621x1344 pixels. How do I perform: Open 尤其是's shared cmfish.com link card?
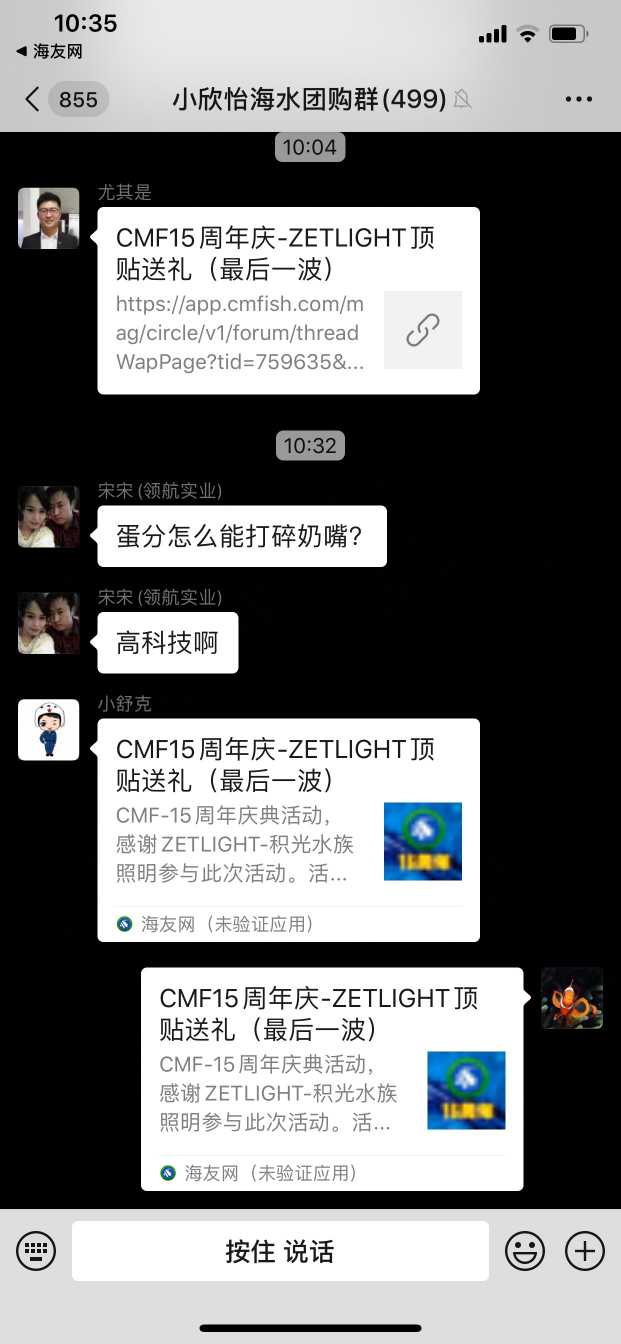pyautogui.click(x=288, y=300)
